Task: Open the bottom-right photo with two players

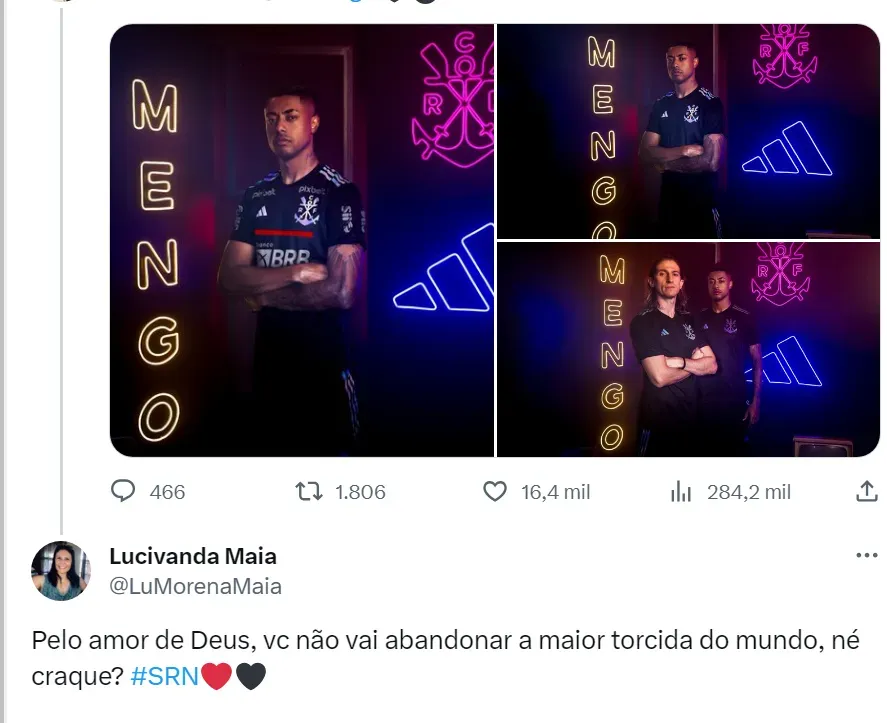Action: tap(688, 349)
